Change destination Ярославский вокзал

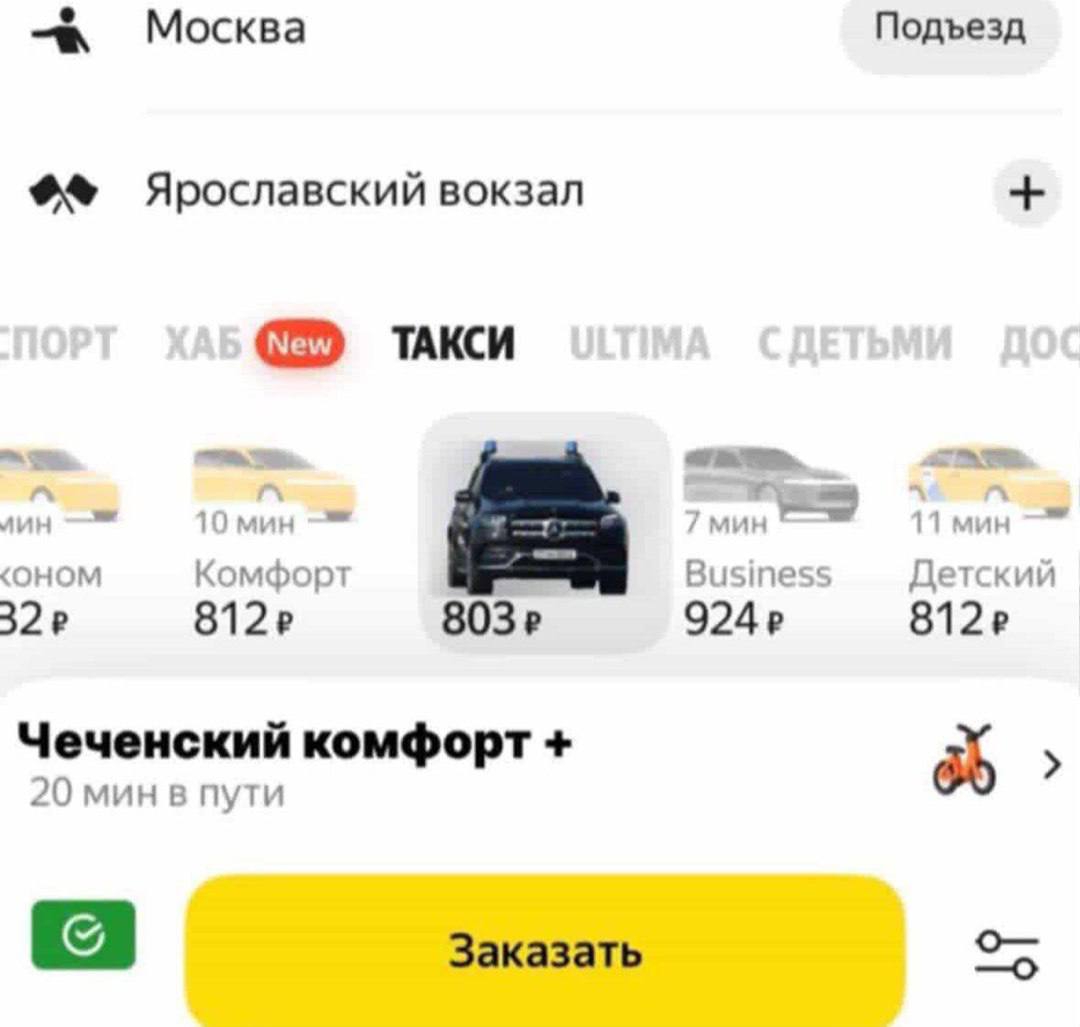(364, 190)
